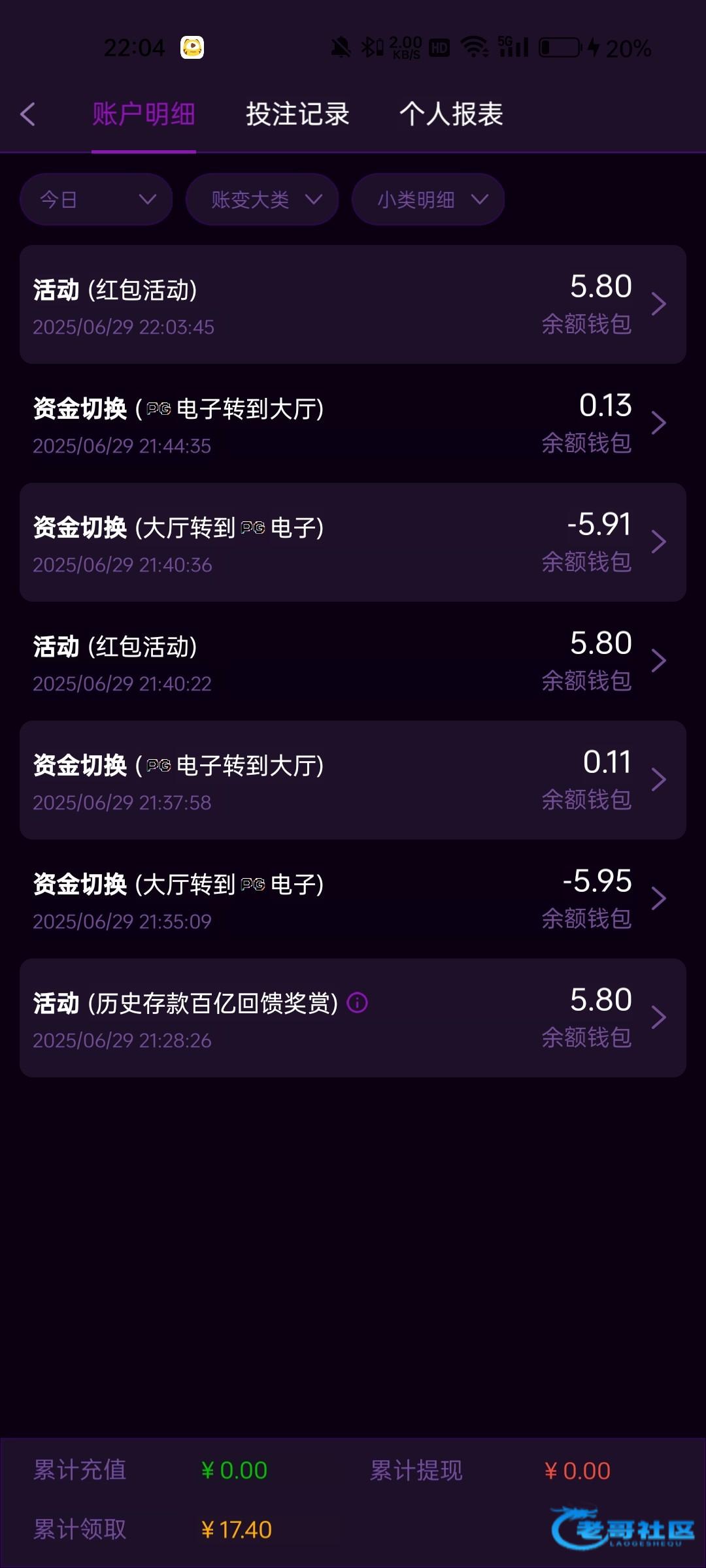Switch to the 个人报表 tab
Screen dimensions: 706x1568
[451, 114]
